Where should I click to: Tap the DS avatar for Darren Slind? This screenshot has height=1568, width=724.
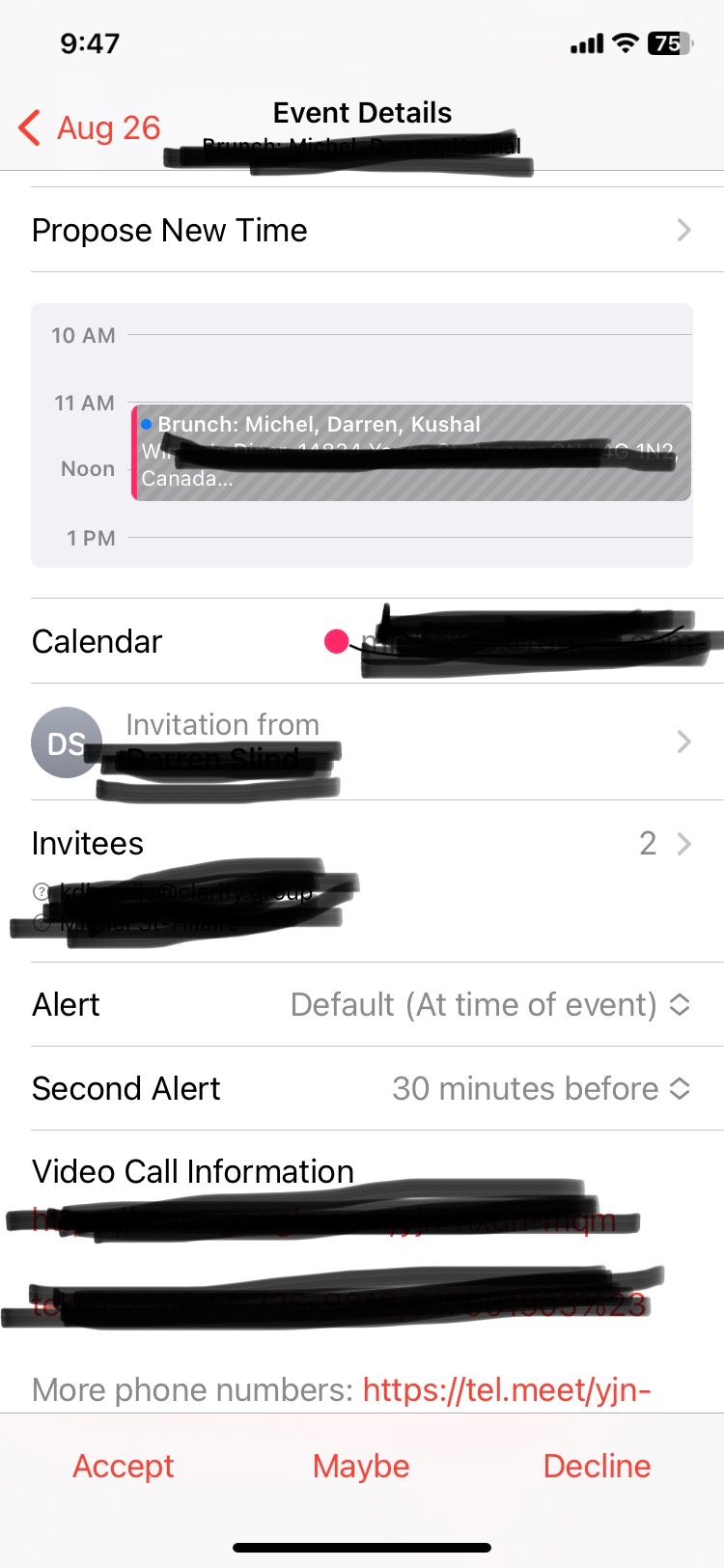[x=66, y=742]
